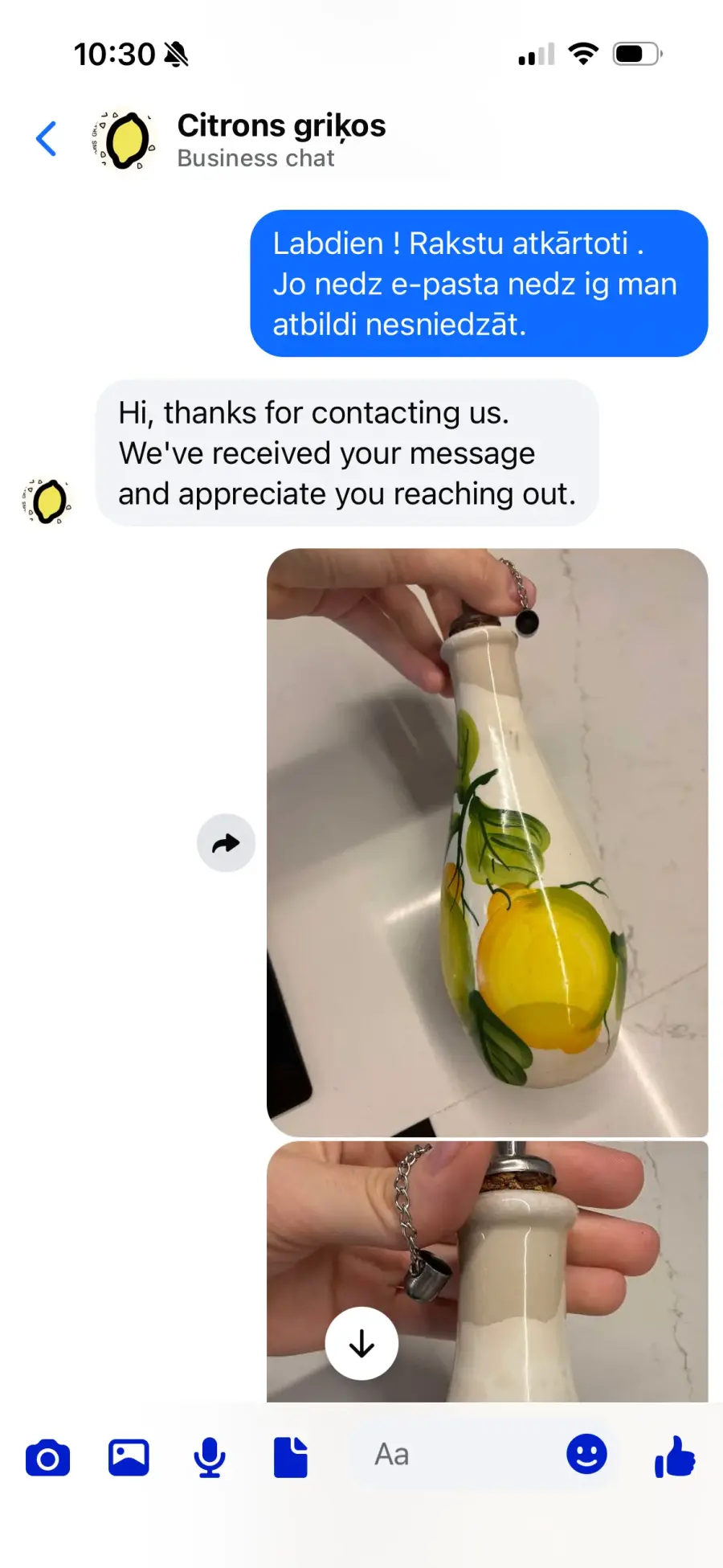Focus the Aa message field
The image size is (723, 1568).
(x=458, y=1455)
